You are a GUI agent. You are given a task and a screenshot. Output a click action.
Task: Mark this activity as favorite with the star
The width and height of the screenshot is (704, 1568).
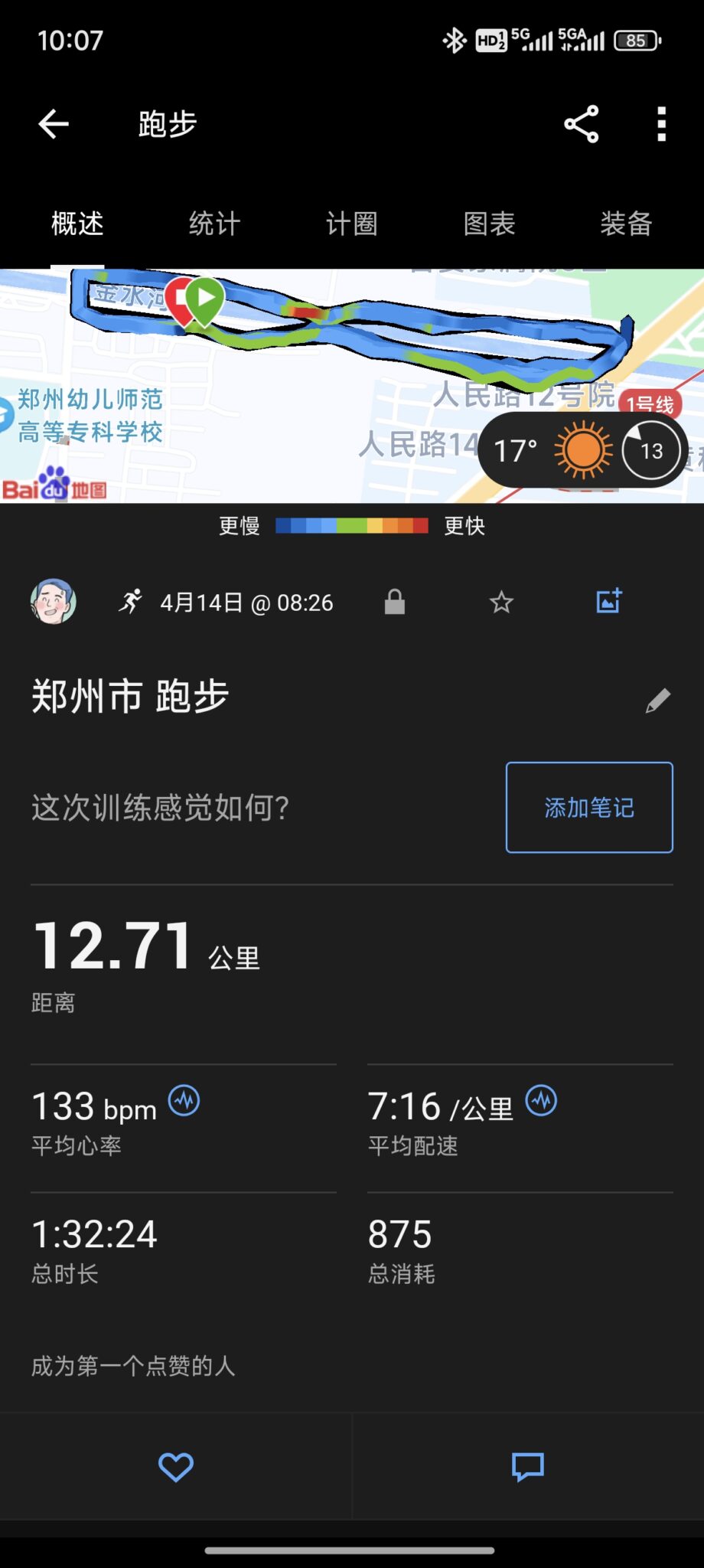point(501,602)
